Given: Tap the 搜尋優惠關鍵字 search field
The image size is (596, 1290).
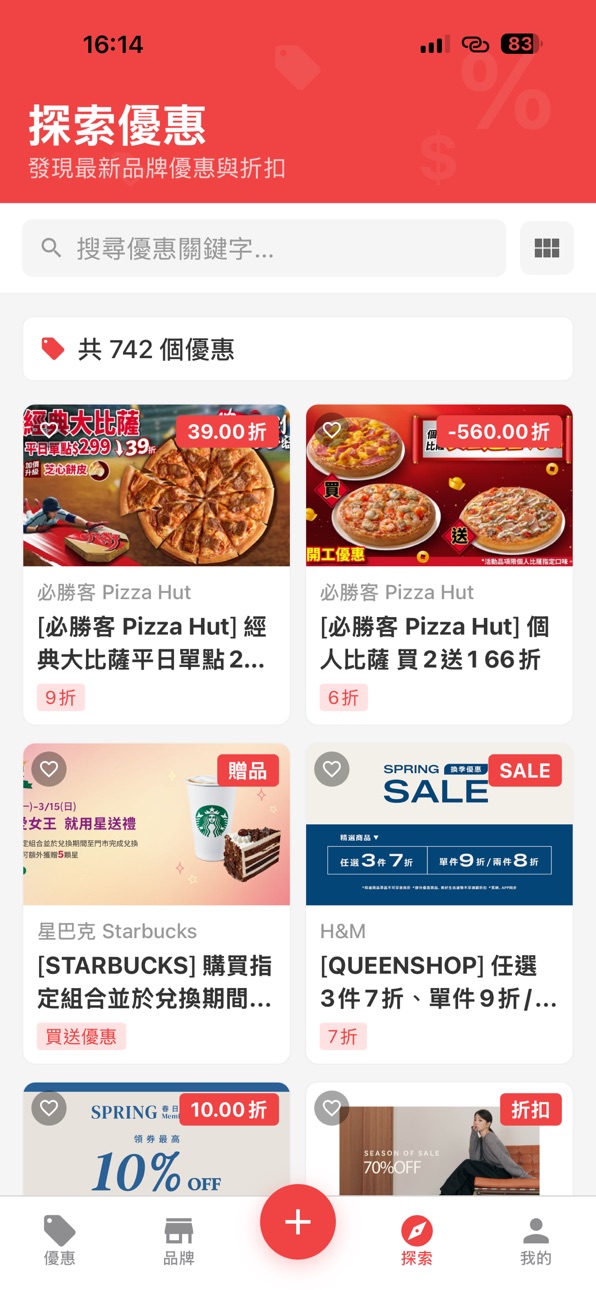Looking at the screenshot, I should click(264, 248).
